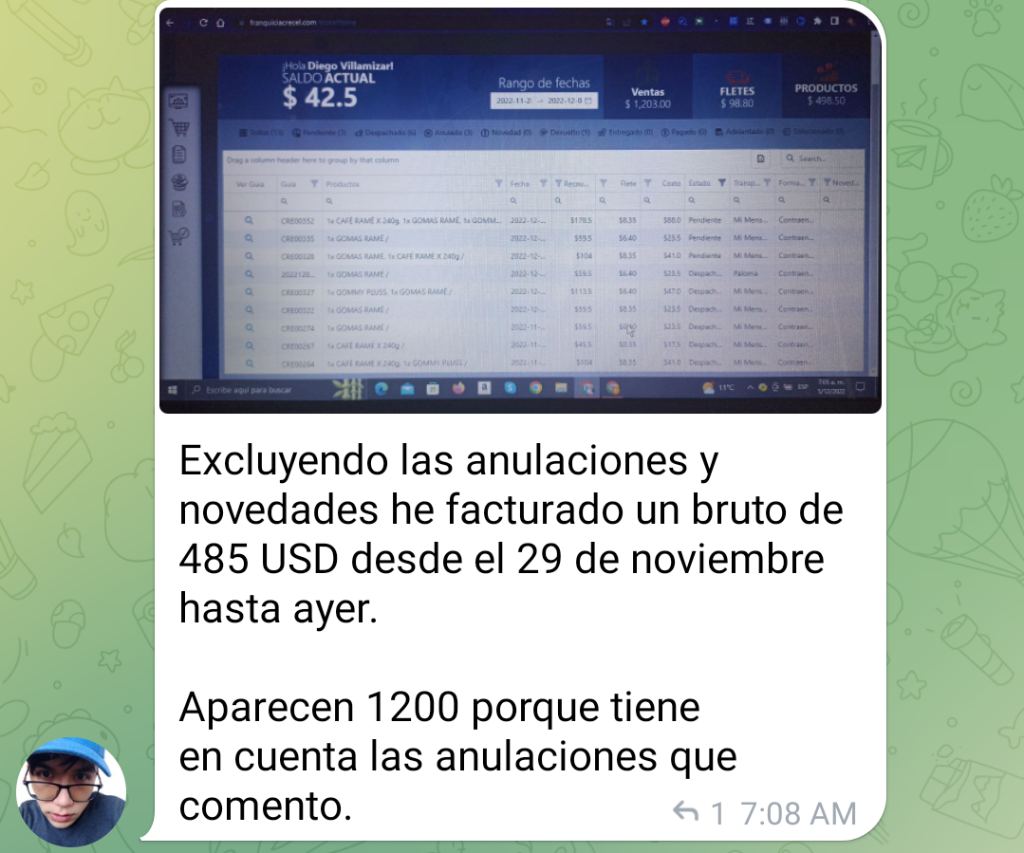Open replies to the 7:08 AM message
This screenshot has height=853, width=1024.
tap(698, 813)
